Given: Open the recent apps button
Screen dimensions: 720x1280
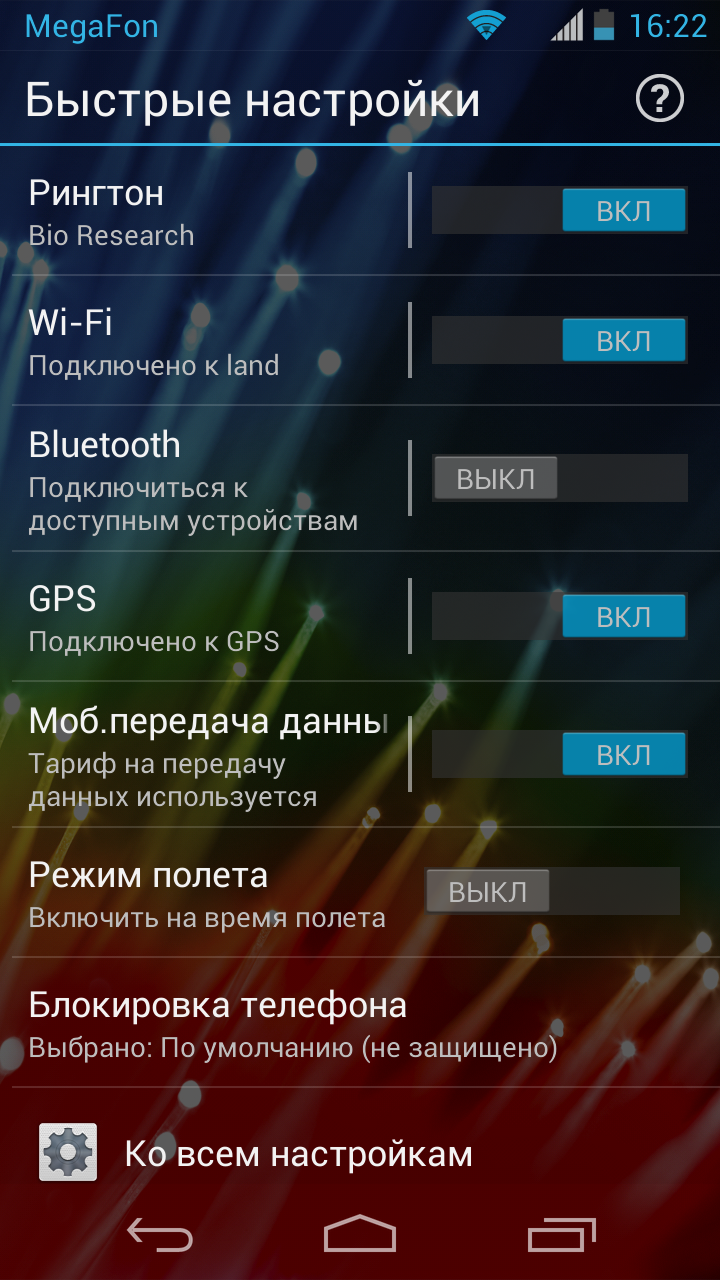Looking at the screenshot, I should pyautogui.click(x=560, y=1236).
